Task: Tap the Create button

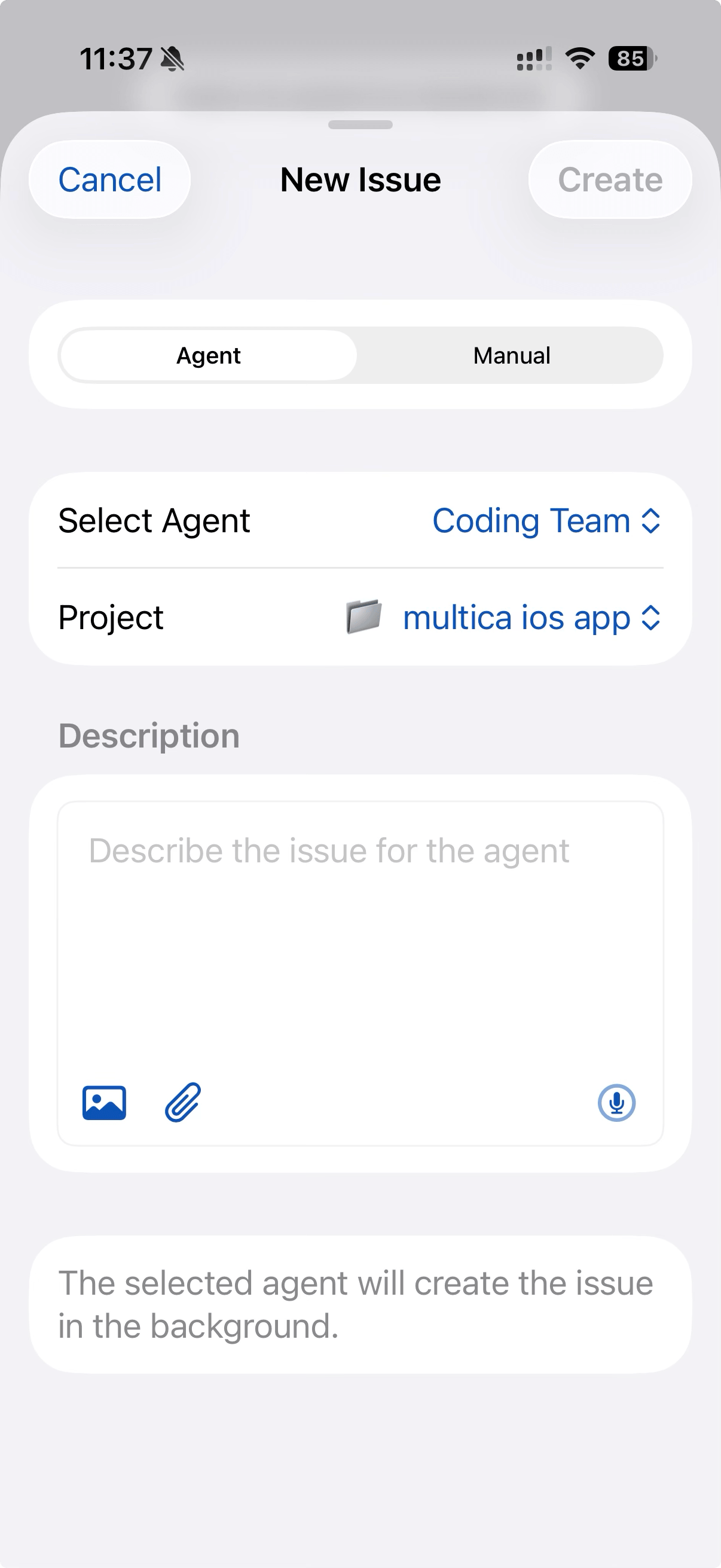Action: pos(610,179)
